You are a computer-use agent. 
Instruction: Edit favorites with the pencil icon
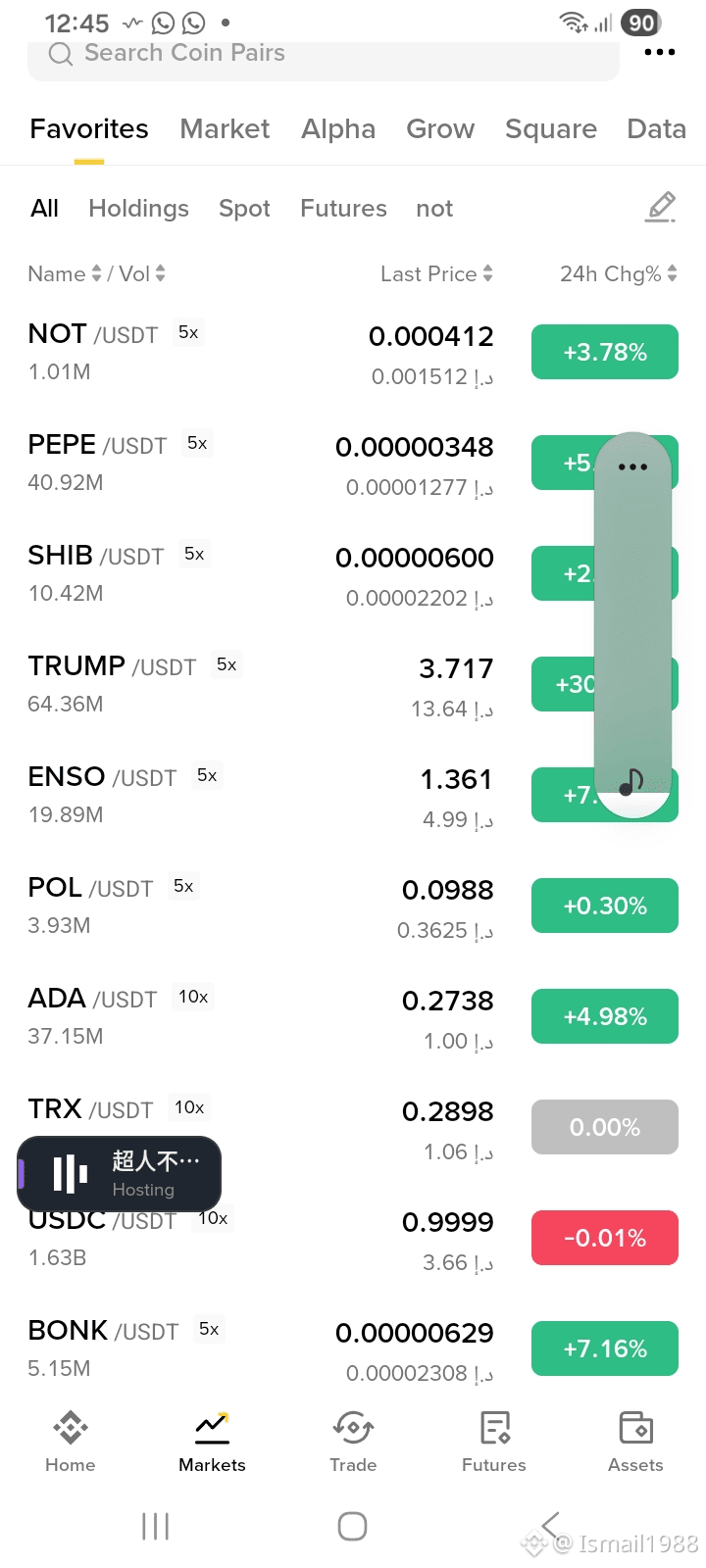(x=661, y=207)
